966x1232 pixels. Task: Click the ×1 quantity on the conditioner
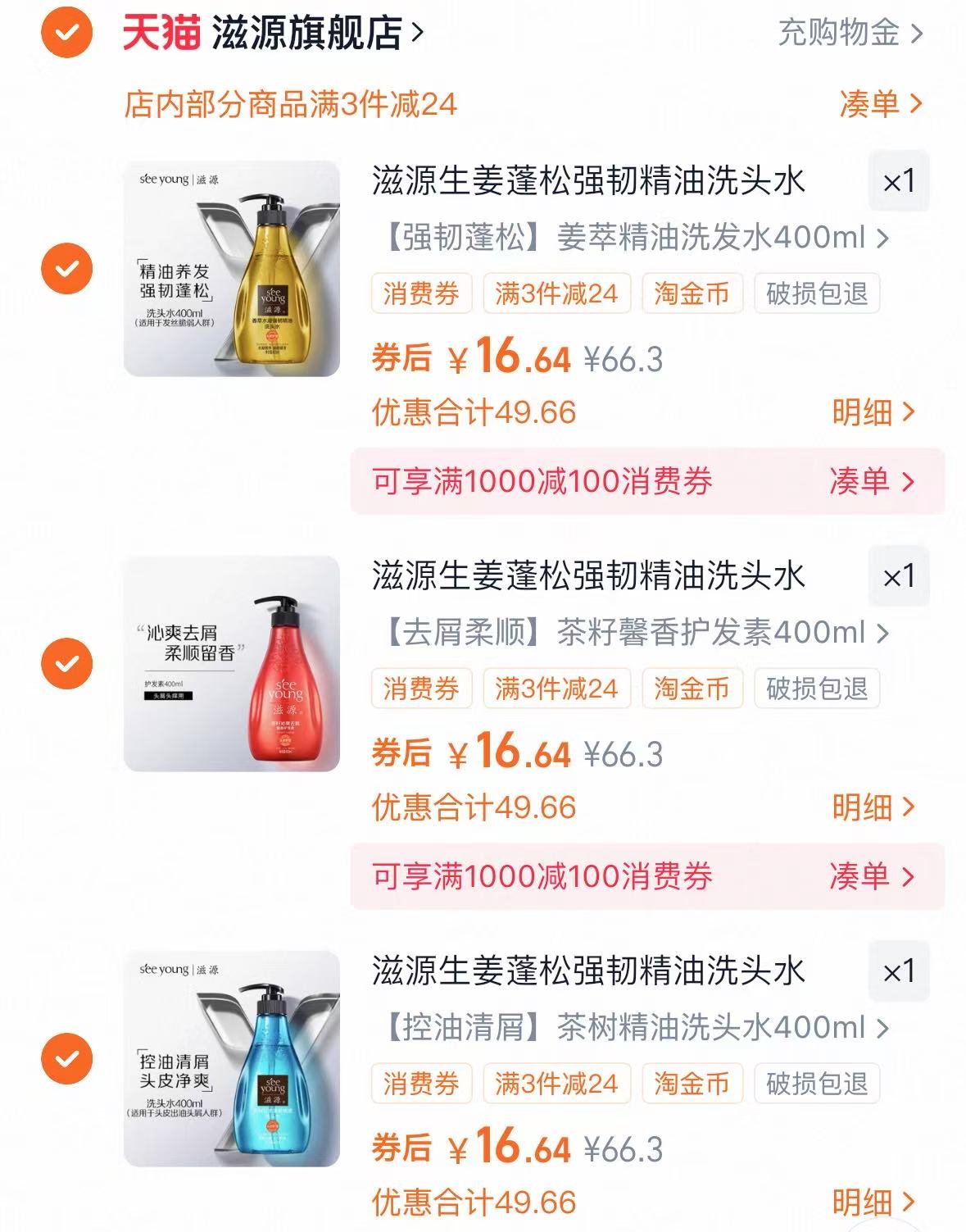click(x=896, y=575)
